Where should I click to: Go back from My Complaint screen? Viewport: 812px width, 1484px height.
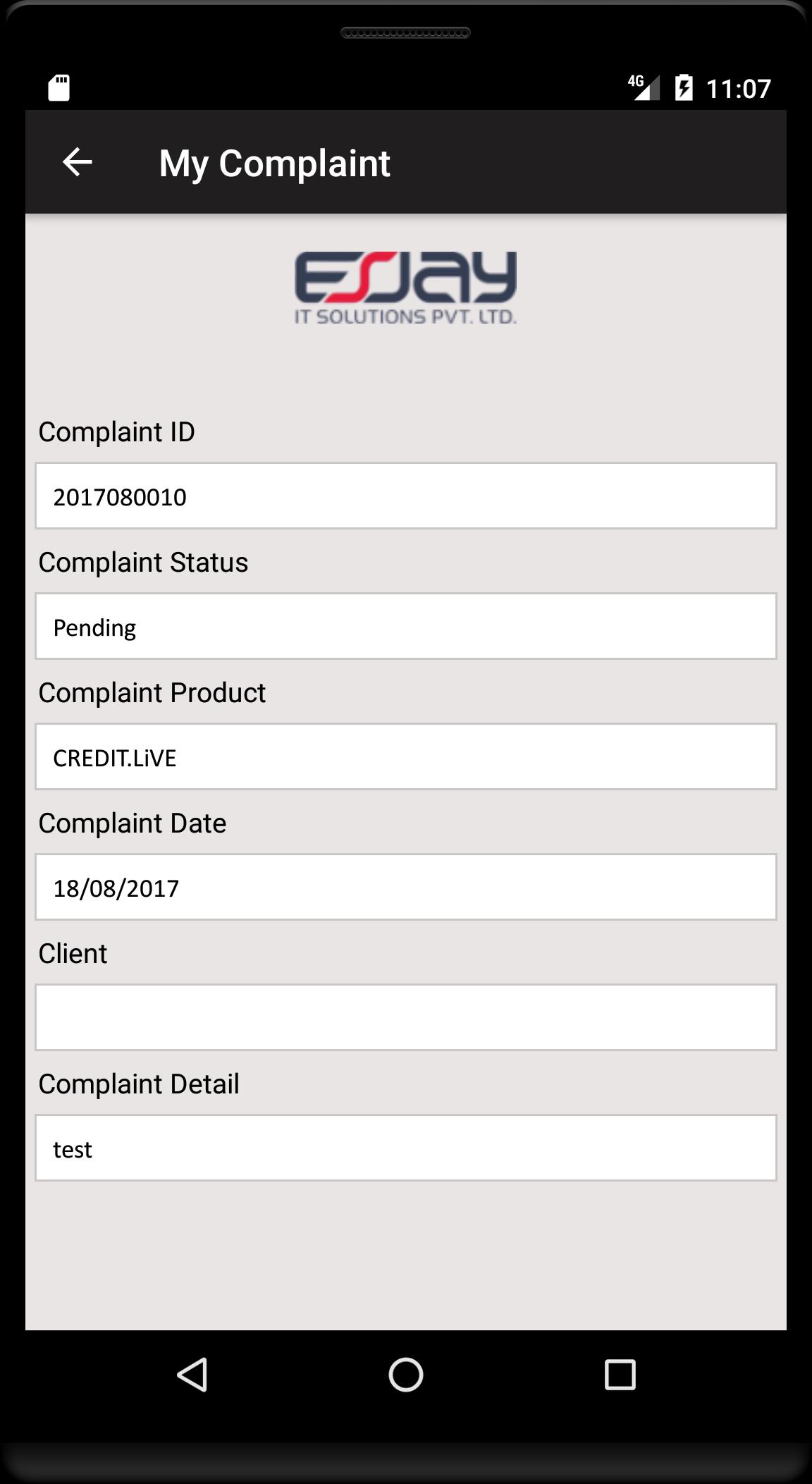point(77,162)
